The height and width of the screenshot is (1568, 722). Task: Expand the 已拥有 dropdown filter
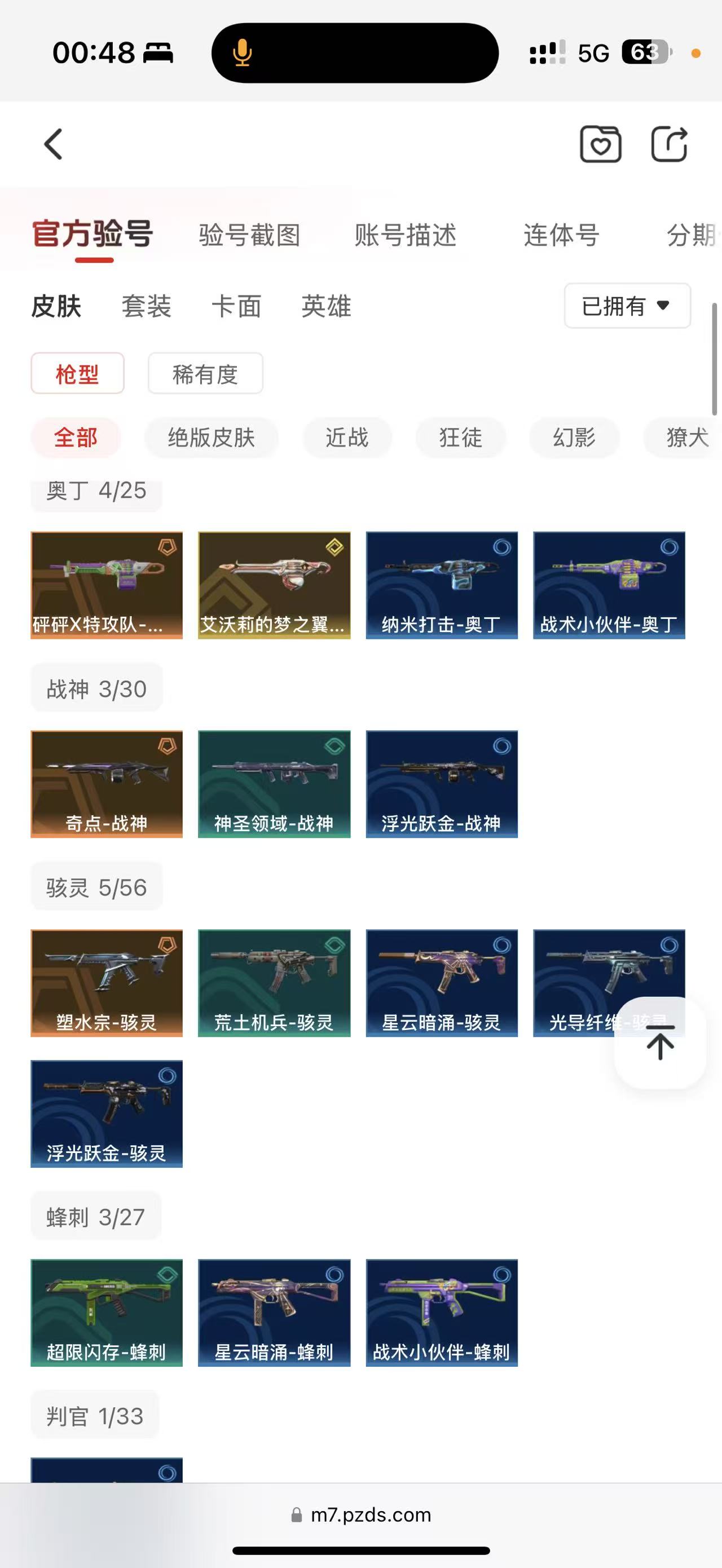[x=627, y=306]
